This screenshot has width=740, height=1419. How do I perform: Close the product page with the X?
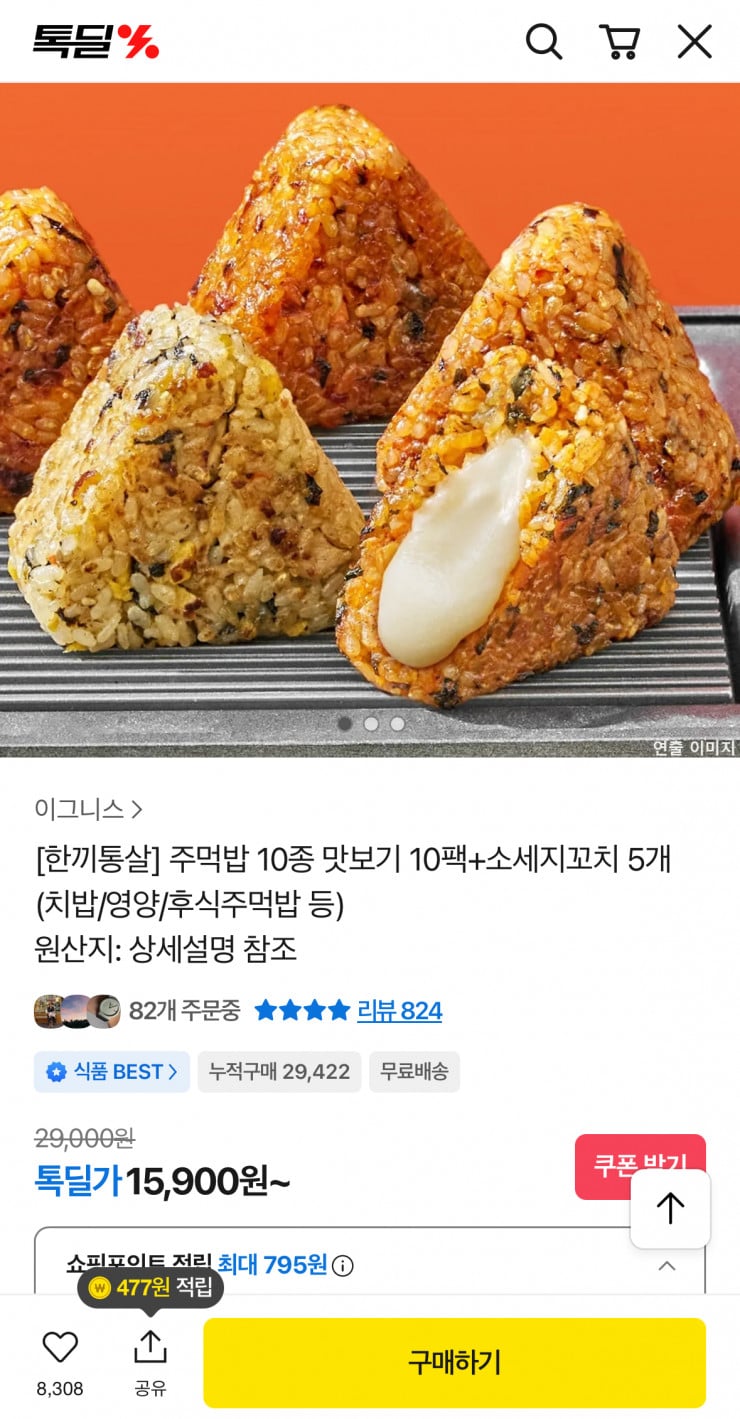pos(693,42)
